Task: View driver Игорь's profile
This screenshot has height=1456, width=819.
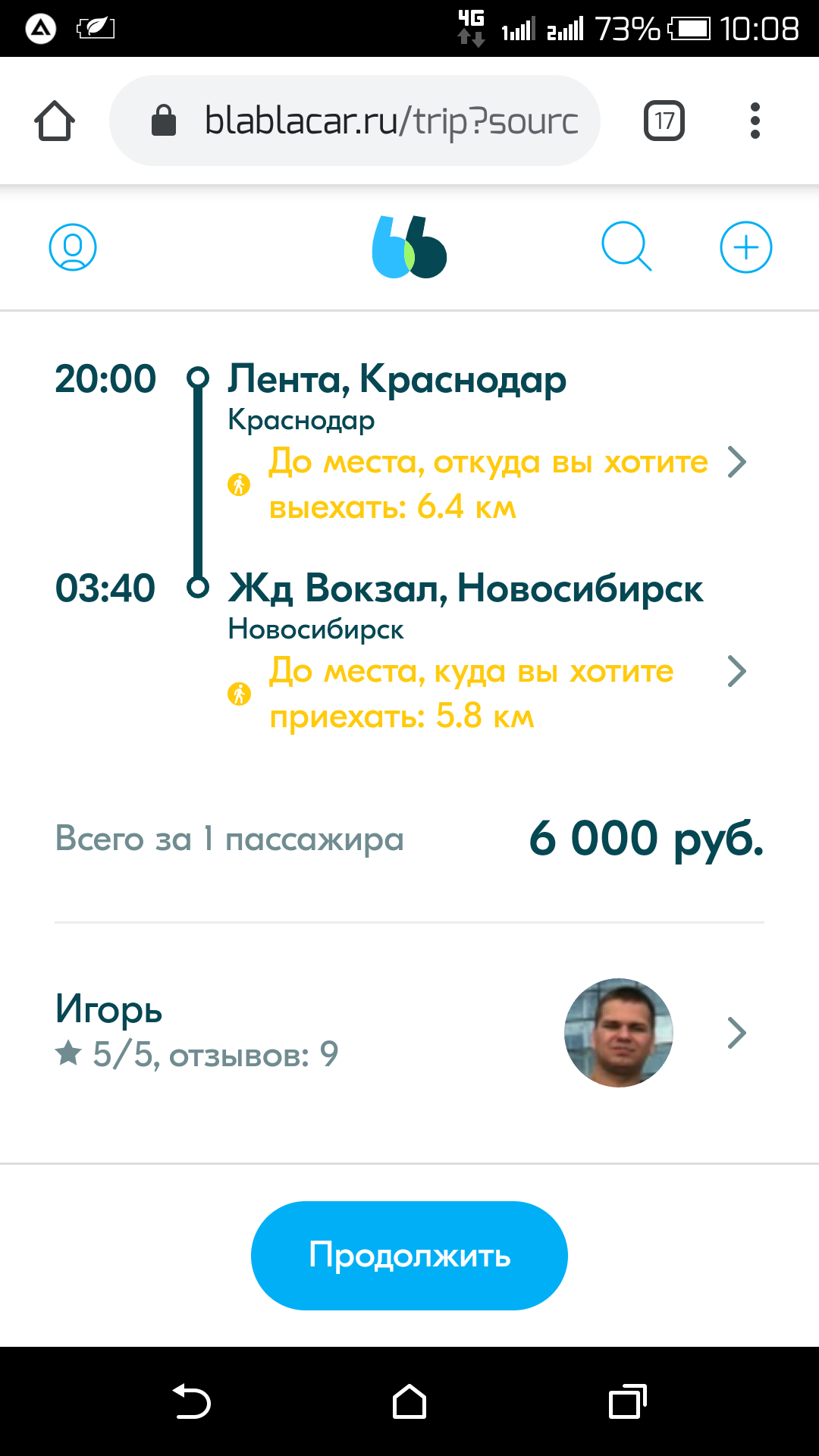Action: pyautogui.click(x=409, y=1033)
